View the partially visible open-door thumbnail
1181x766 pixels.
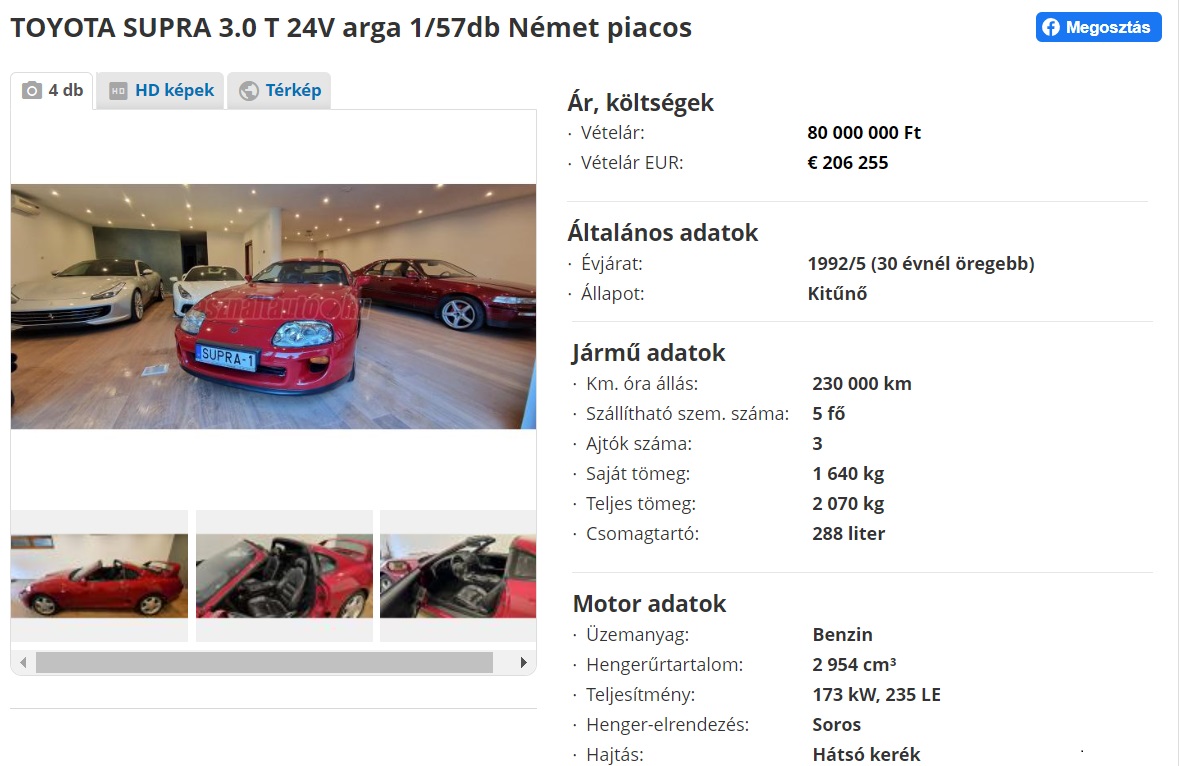458,576
